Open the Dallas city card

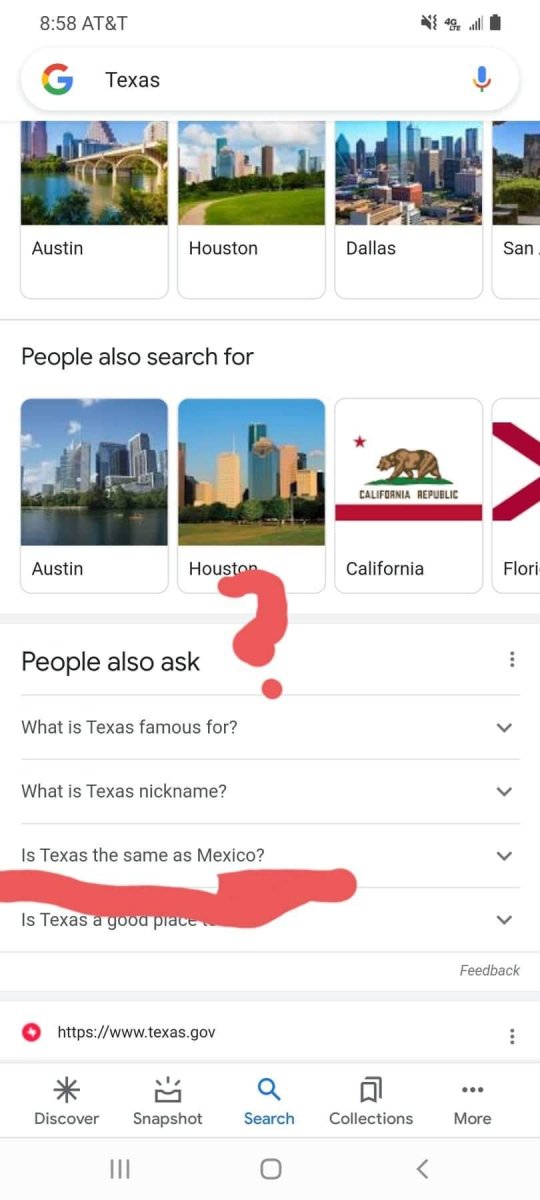[408, 209]
